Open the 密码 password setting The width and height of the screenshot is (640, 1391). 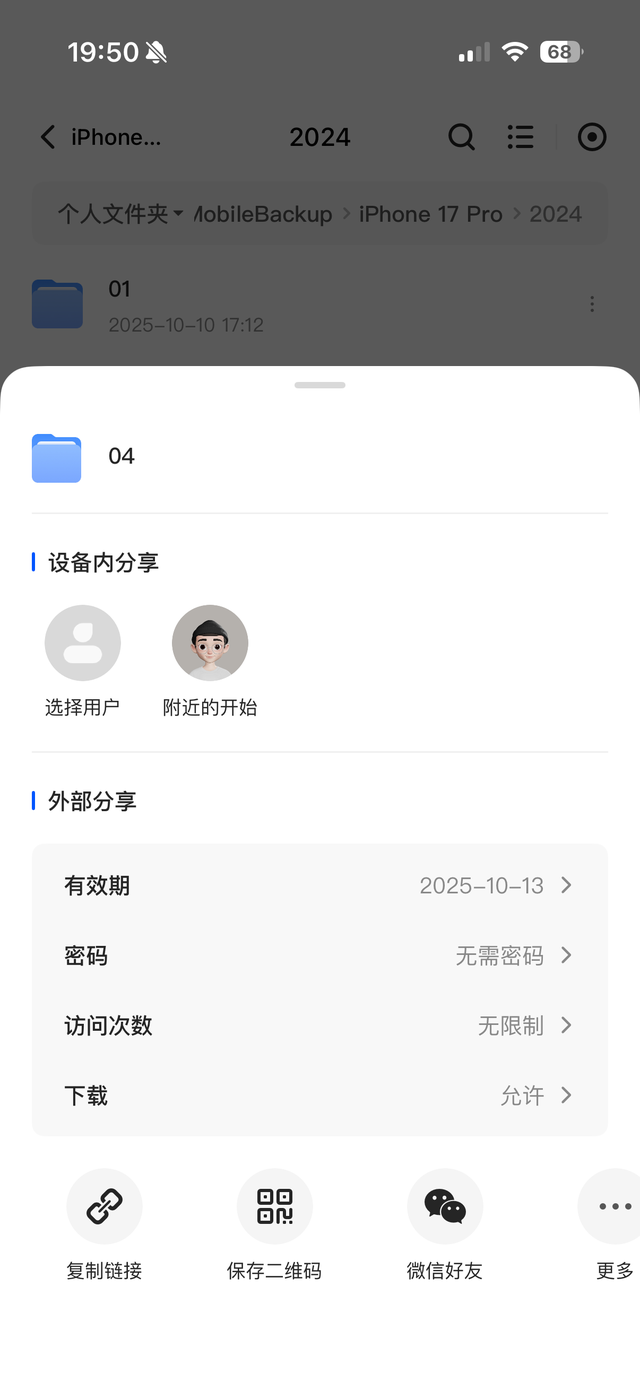coord(320,956)
